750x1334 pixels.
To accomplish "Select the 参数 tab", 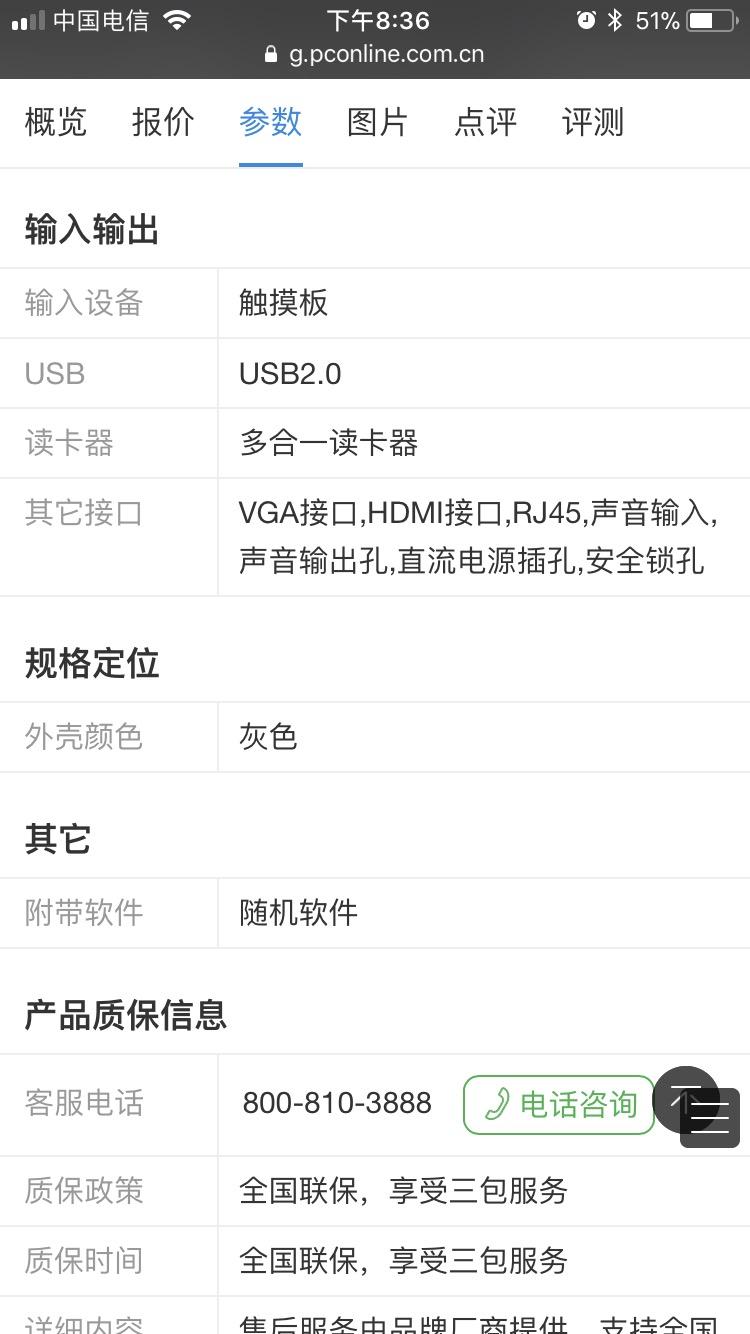I will (x=271, y=123).
